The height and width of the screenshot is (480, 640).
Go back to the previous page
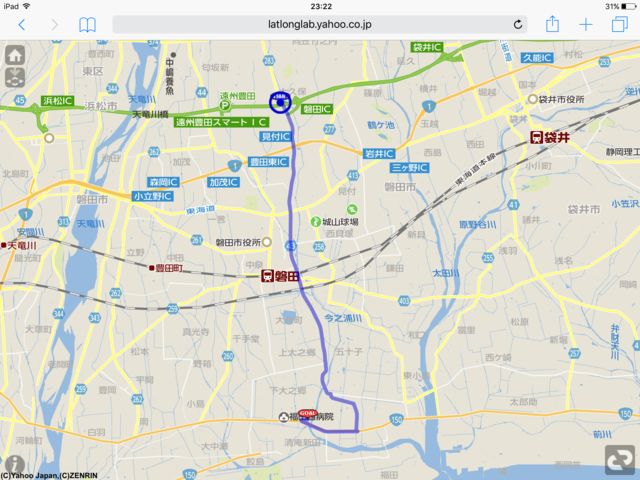(22, 25)
